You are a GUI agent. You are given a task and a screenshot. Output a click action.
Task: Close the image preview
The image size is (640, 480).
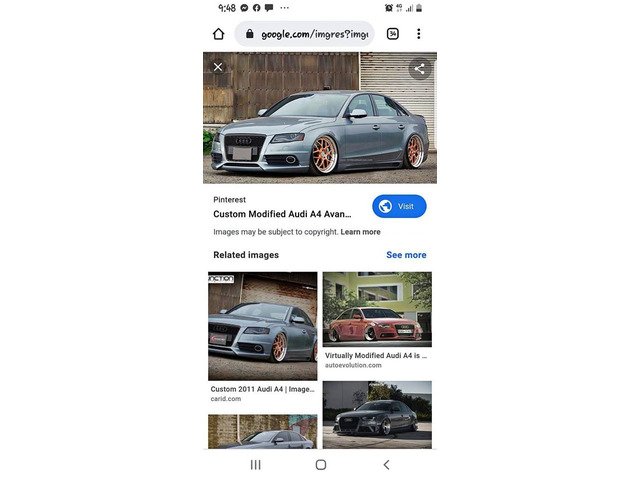point(218,68)
